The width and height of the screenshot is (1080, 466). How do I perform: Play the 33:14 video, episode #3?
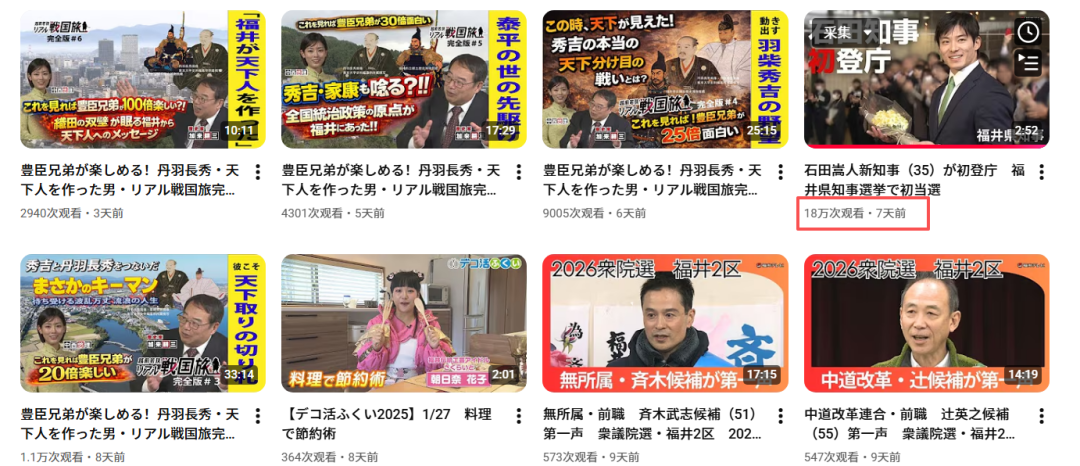tap(142, 322)
